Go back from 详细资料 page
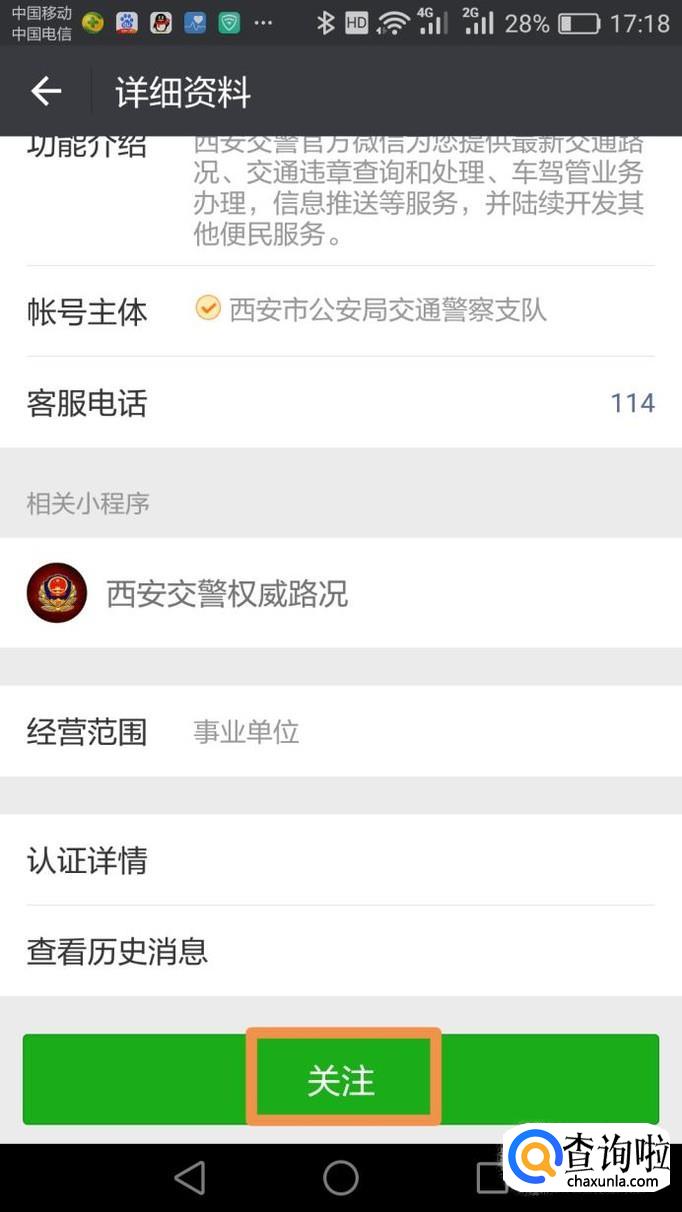This screenshot has height=1212, width=682. (46, 92)
